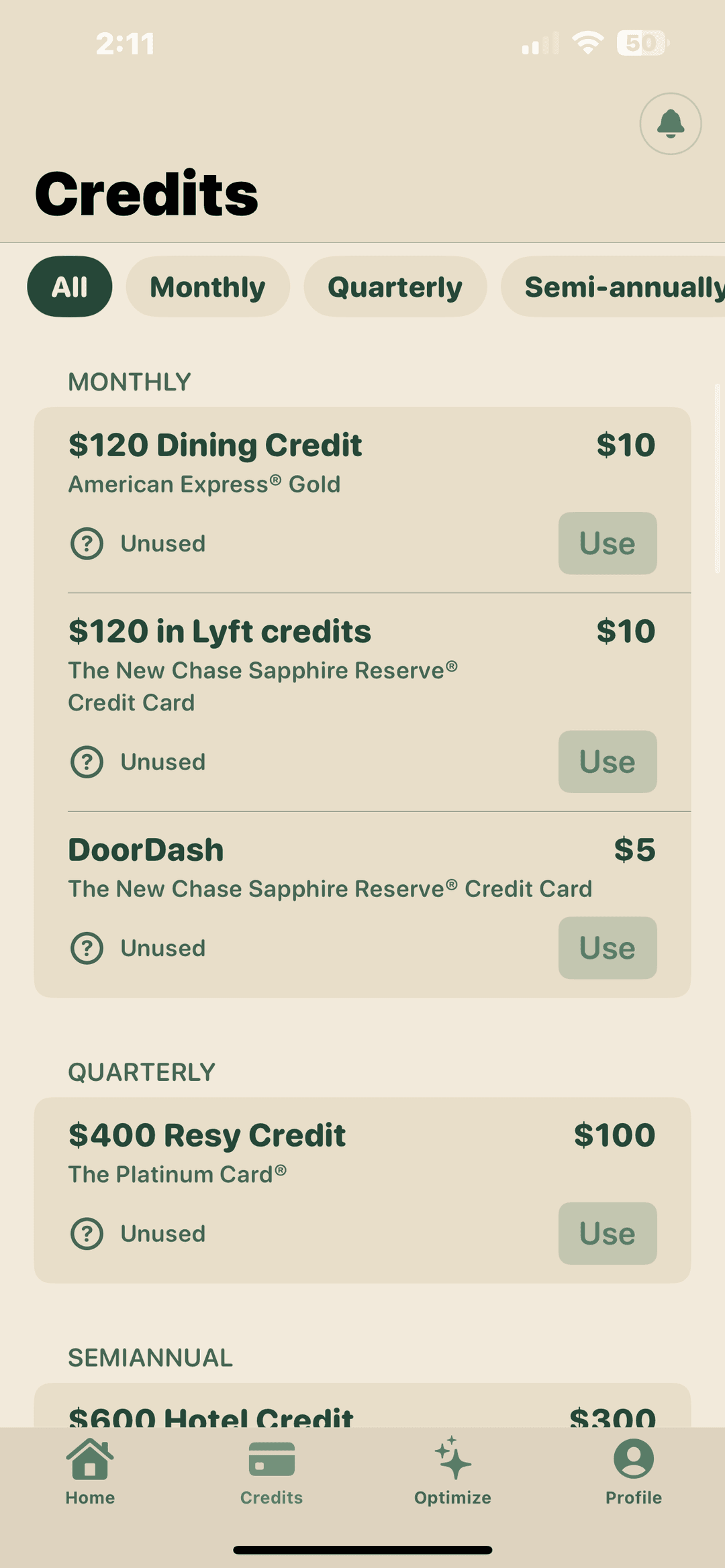The width and height of the screenshot is (725, 1568).
Task: Open the $600 Hotel Credit card
Action: (210, 1416)
